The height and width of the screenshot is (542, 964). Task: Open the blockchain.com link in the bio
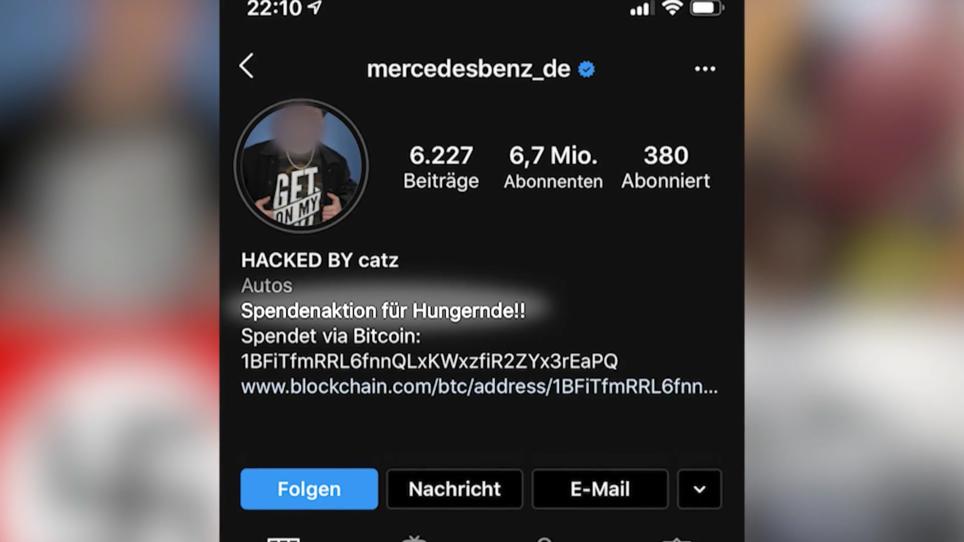click(479, 387)
